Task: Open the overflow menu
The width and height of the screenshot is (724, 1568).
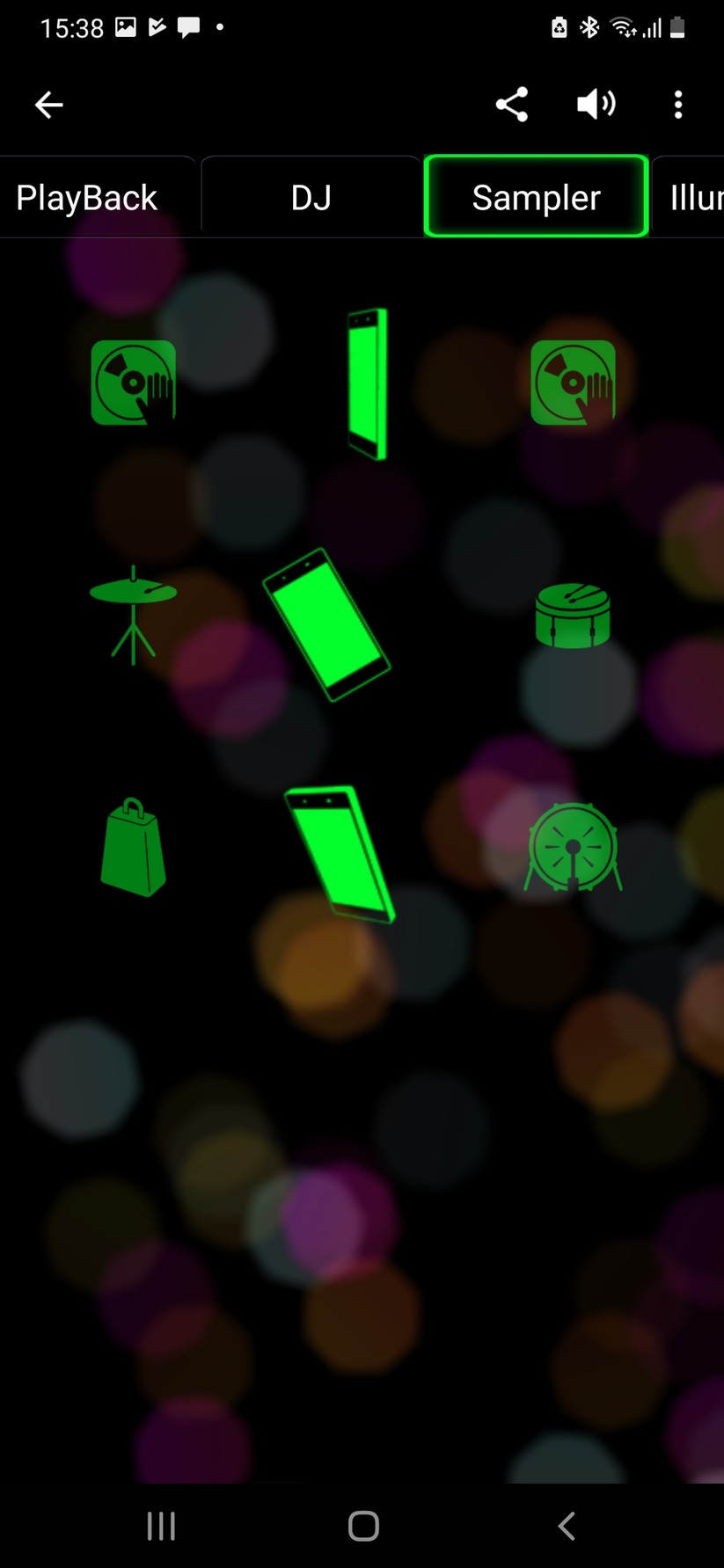Action: click(x=677, y=105)
